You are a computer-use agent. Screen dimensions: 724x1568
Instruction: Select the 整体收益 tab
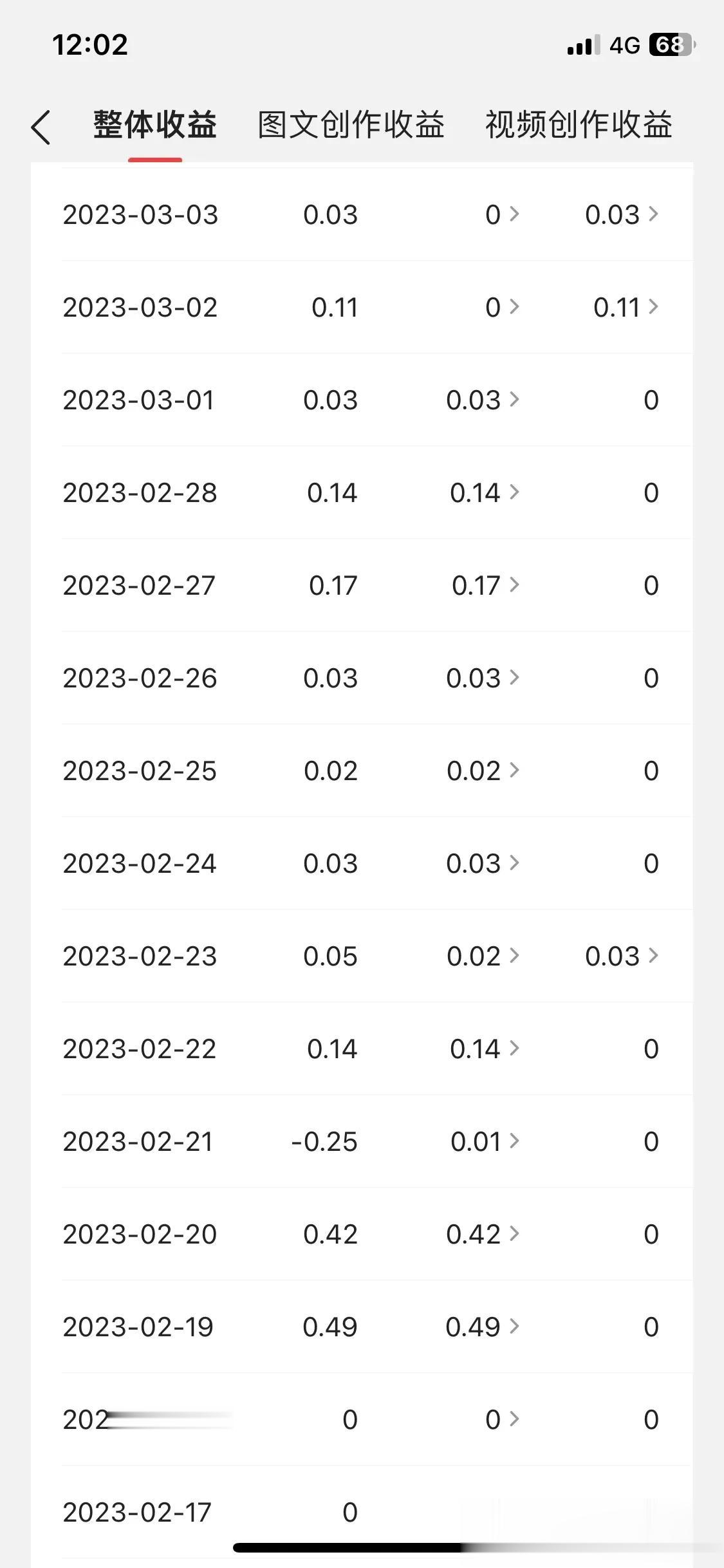(155, 125)
